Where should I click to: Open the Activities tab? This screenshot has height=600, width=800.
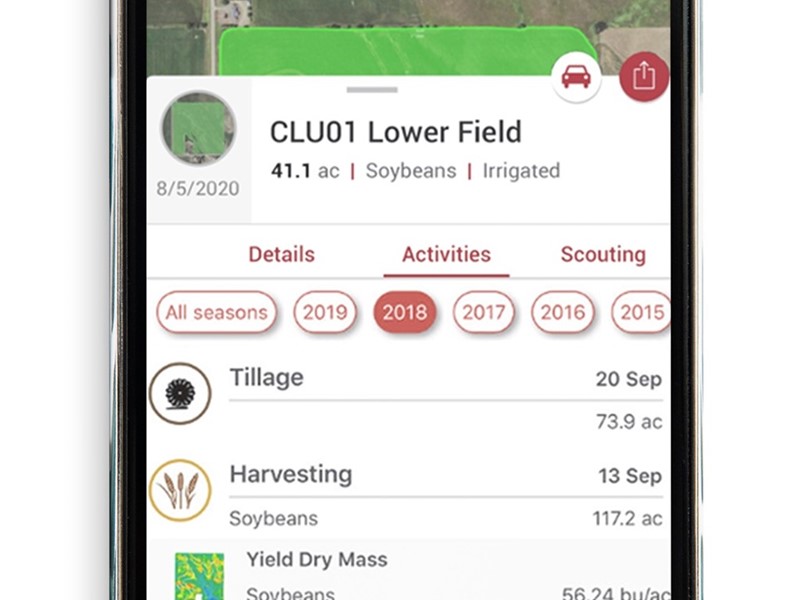[446, 254]
